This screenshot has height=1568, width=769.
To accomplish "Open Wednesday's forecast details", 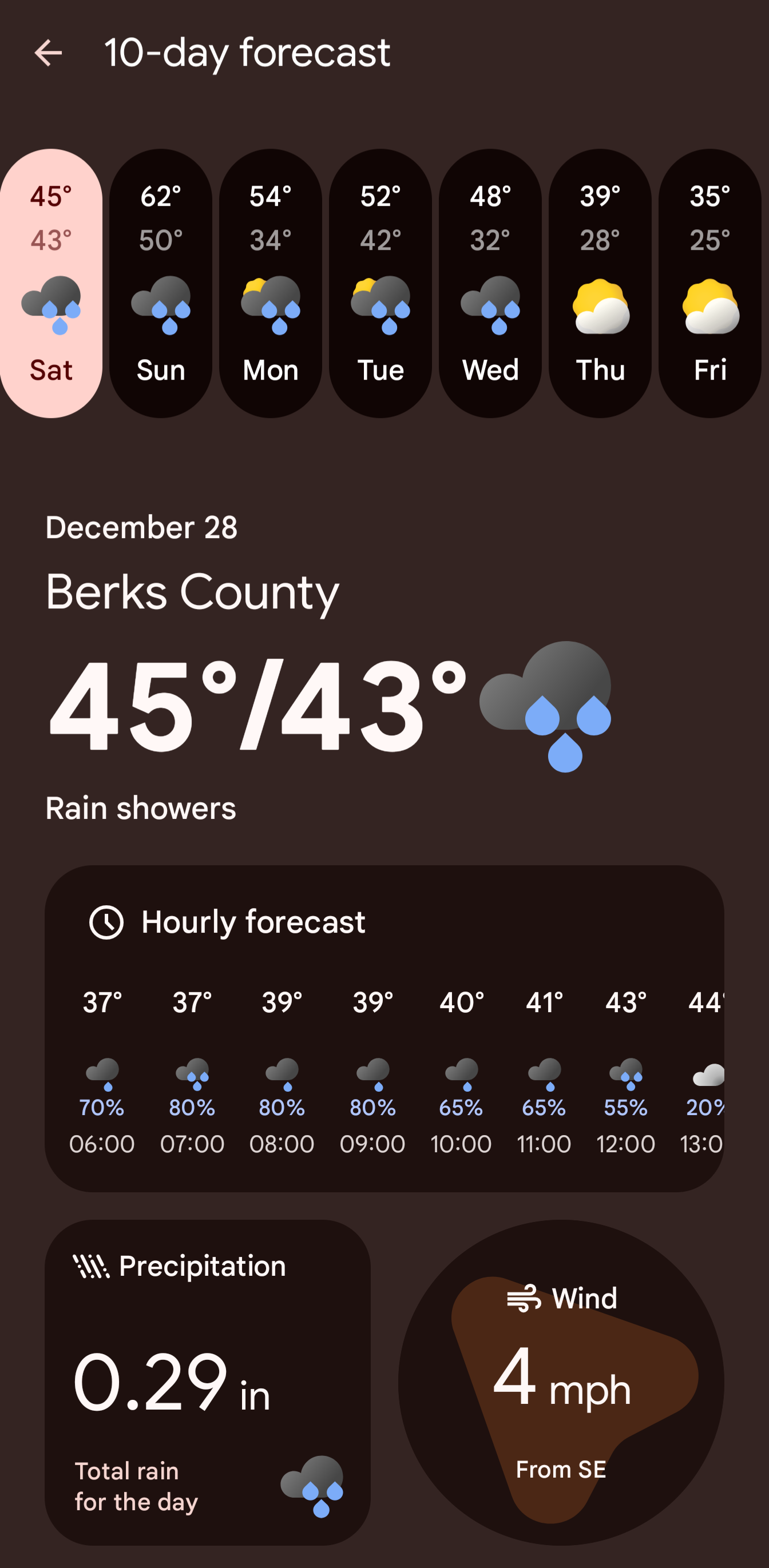I will (x=490, y=283).
